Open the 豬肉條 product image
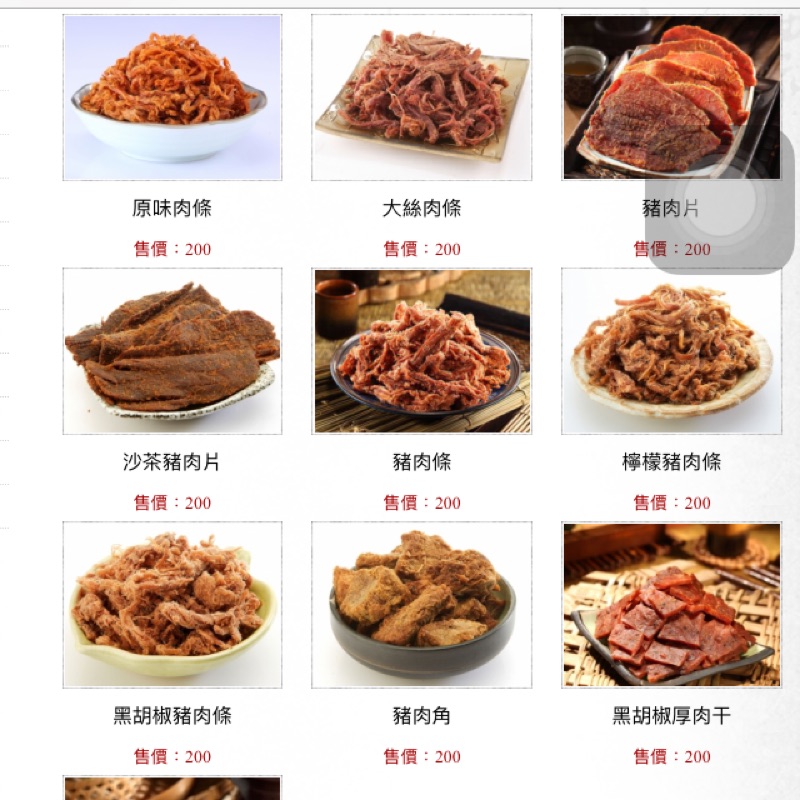The image size is (800, 800). click(421, 351)
